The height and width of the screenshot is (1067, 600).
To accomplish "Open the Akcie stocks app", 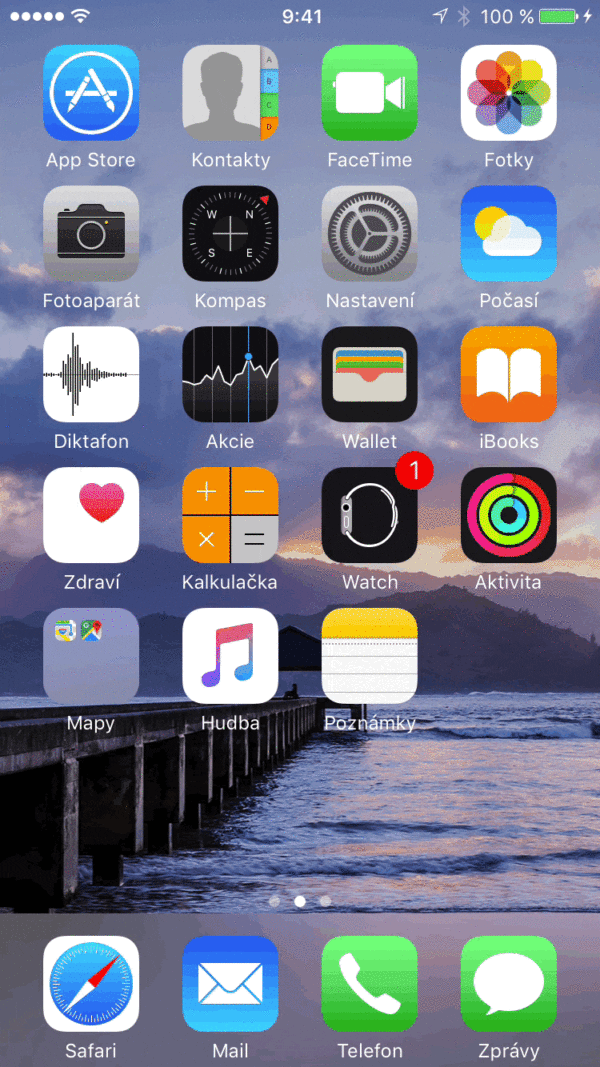I will (x=230, y=375).
